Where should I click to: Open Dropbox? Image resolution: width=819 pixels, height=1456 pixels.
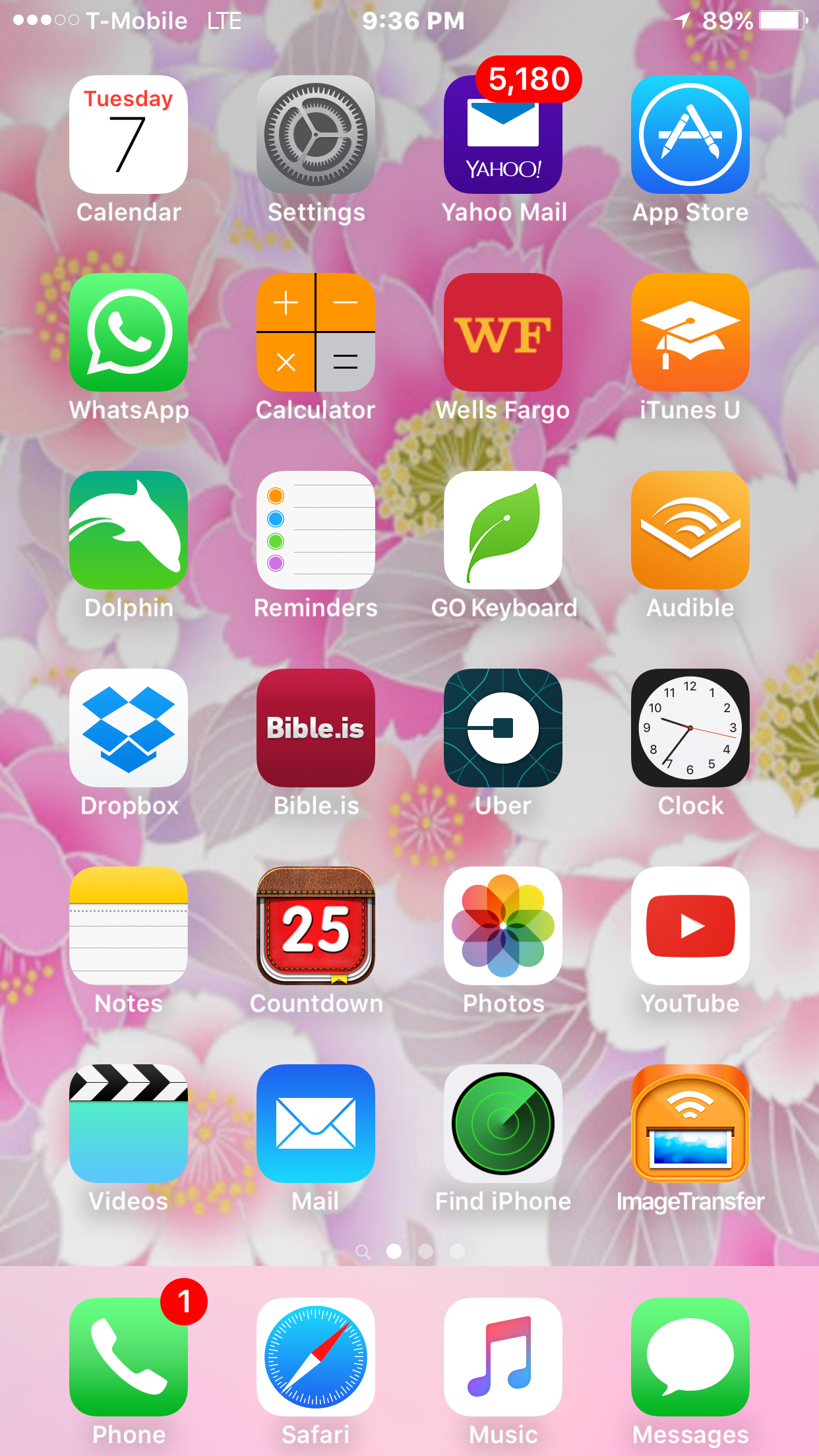[x=129, y=728]
